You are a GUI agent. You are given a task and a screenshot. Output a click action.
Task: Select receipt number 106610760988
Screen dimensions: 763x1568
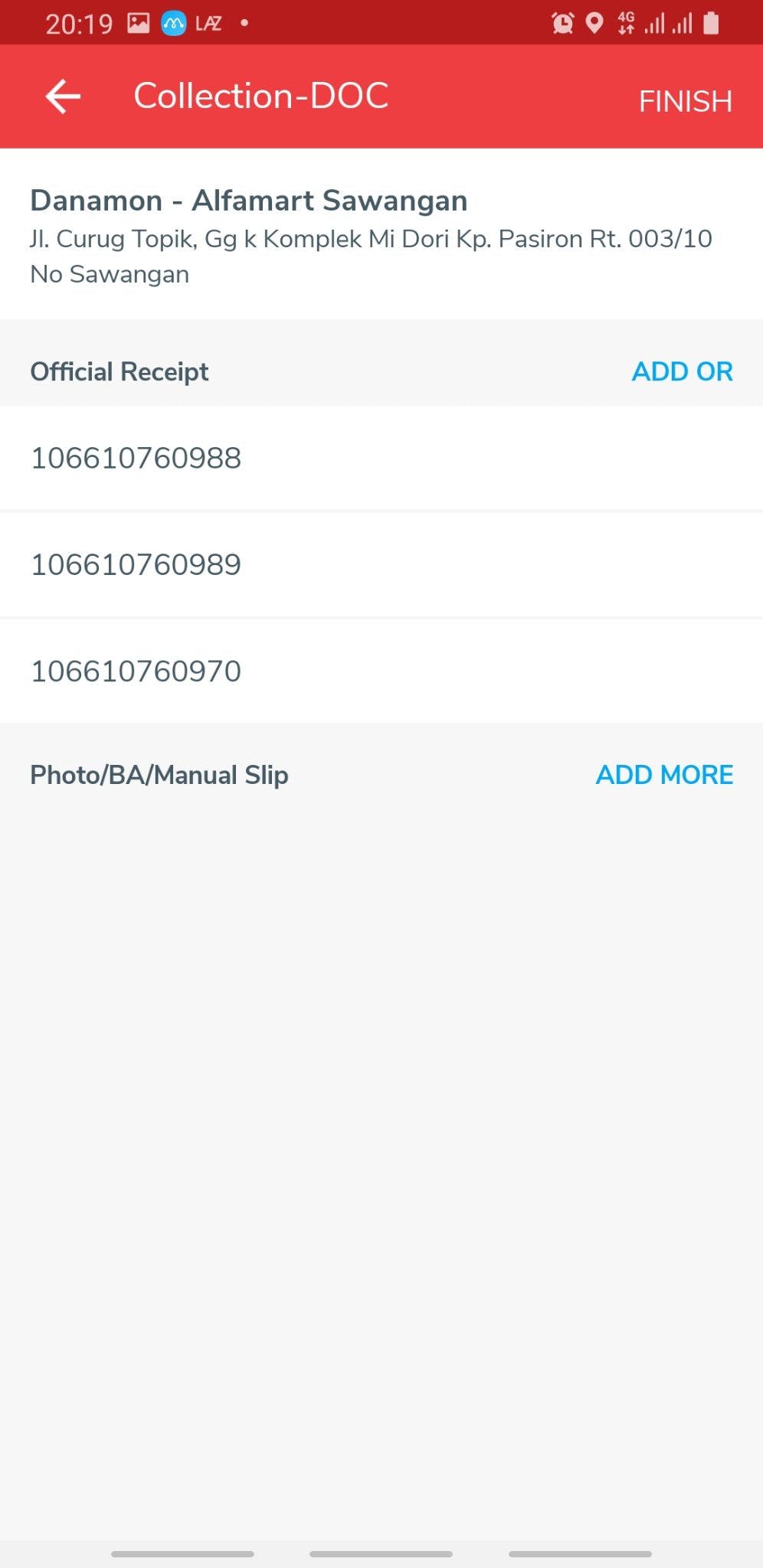pyautogui.click(x=136, y=459)
